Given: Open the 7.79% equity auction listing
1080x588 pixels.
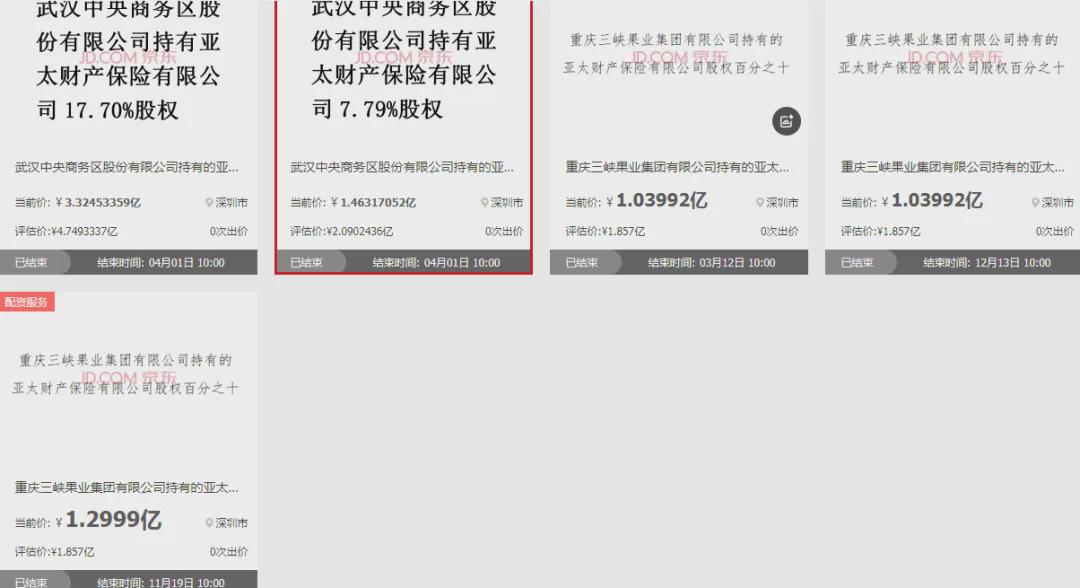Looking at the screenshot, I should tap(402, 168).
